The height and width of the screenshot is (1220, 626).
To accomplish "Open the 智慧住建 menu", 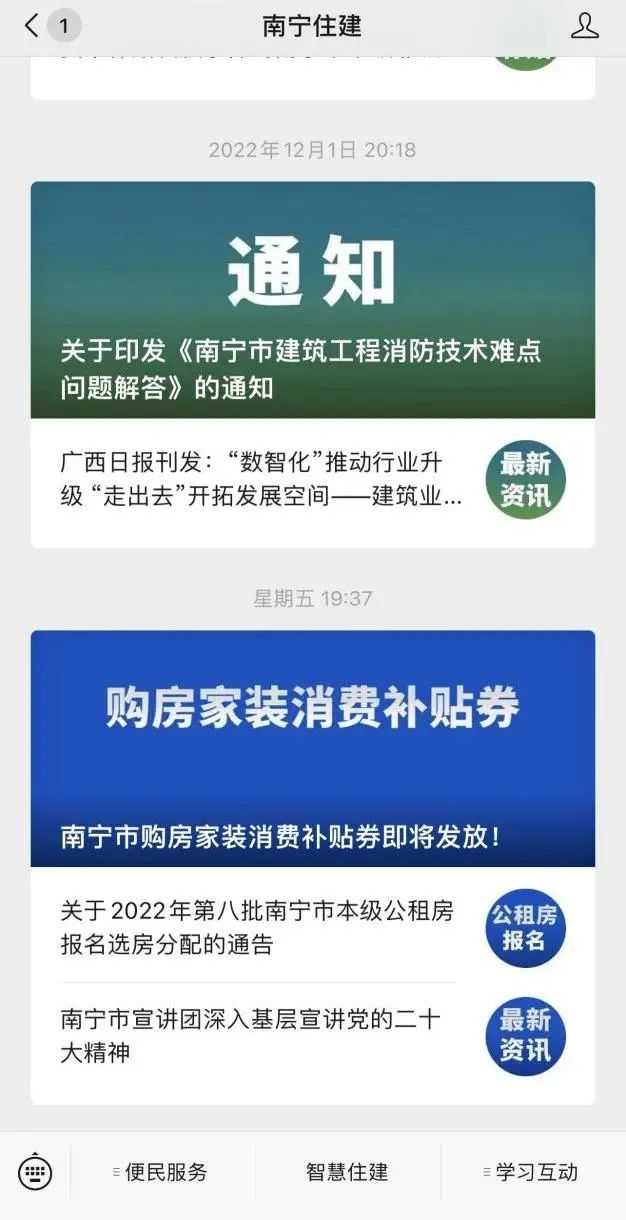I will pyautogui.click(x=347, y=1172).
